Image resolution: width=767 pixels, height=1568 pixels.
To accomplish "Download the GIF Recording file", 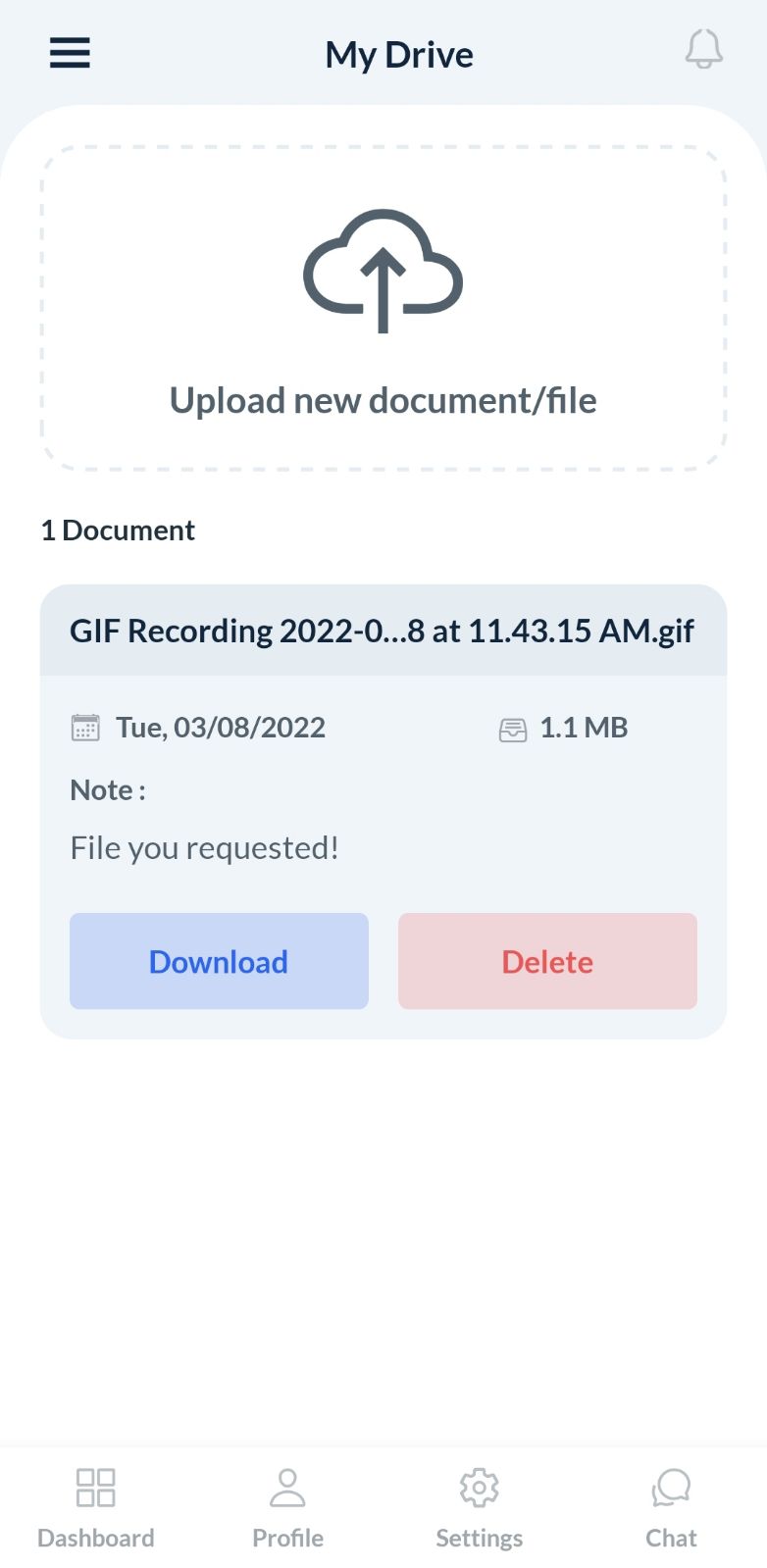I will (219, 961).
